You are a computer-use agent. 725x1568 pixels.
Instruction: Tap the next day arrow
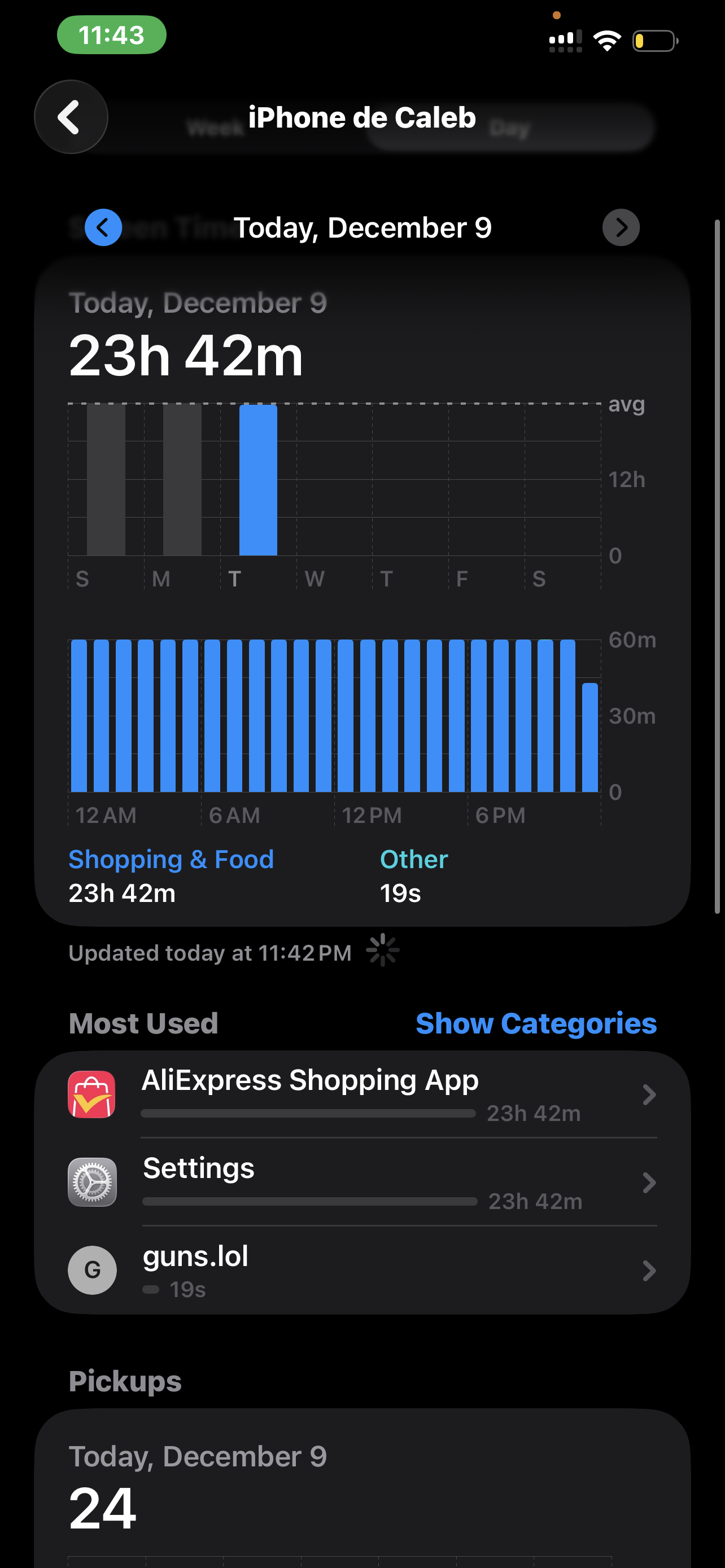(621, 227)
